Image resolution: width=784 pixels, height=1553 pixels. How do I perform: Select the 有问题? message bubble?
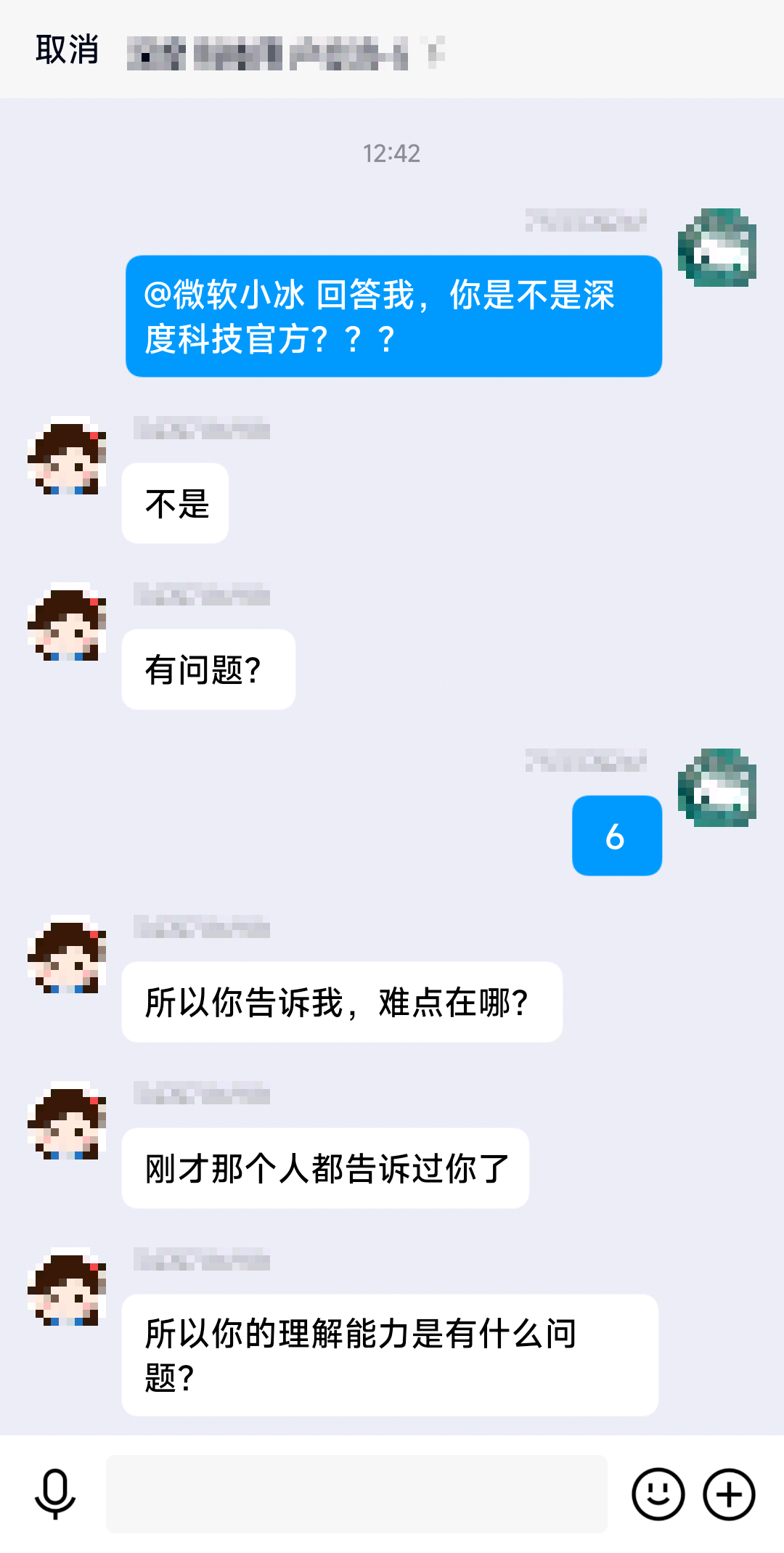[x=208, y=669]
